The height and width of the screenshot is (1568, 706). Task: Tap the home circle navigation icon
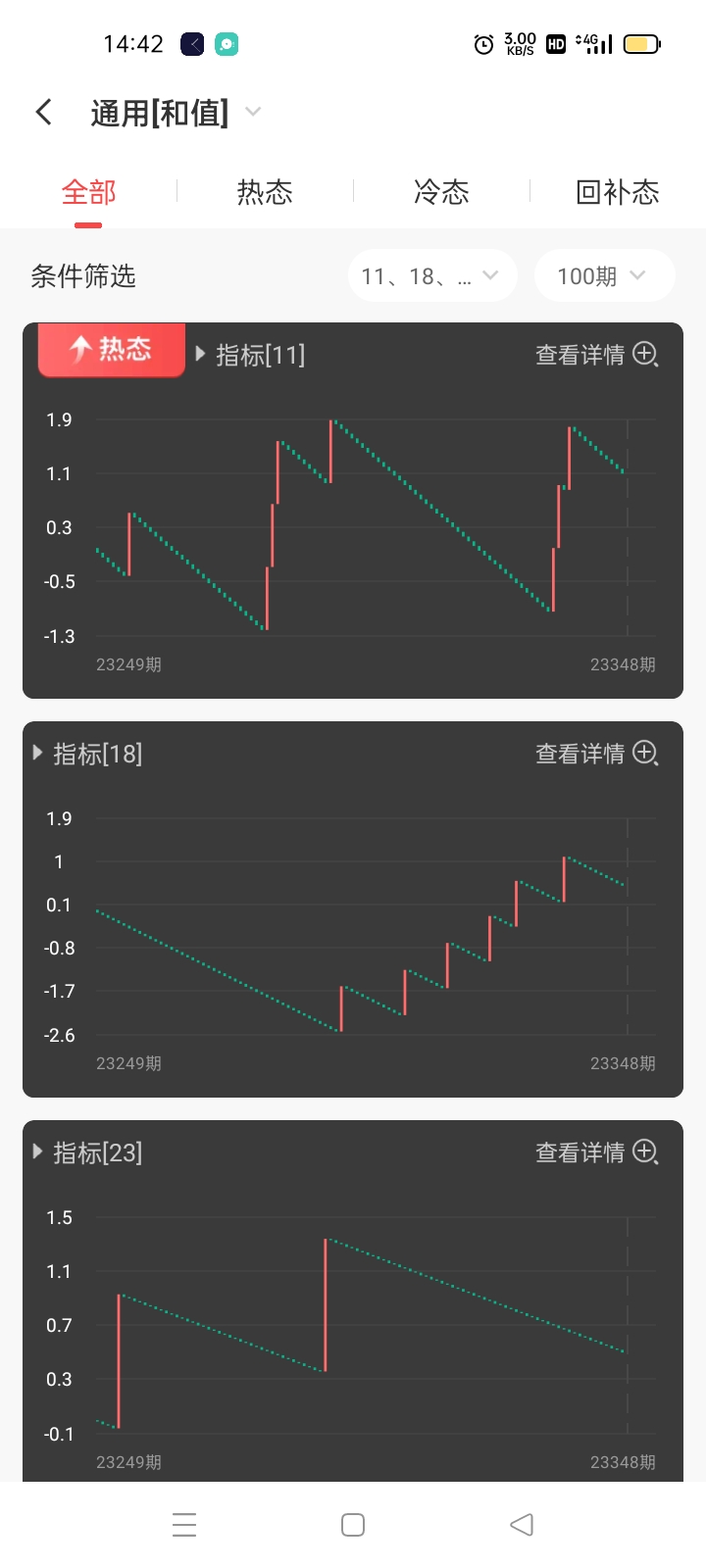coord(352,1524)
